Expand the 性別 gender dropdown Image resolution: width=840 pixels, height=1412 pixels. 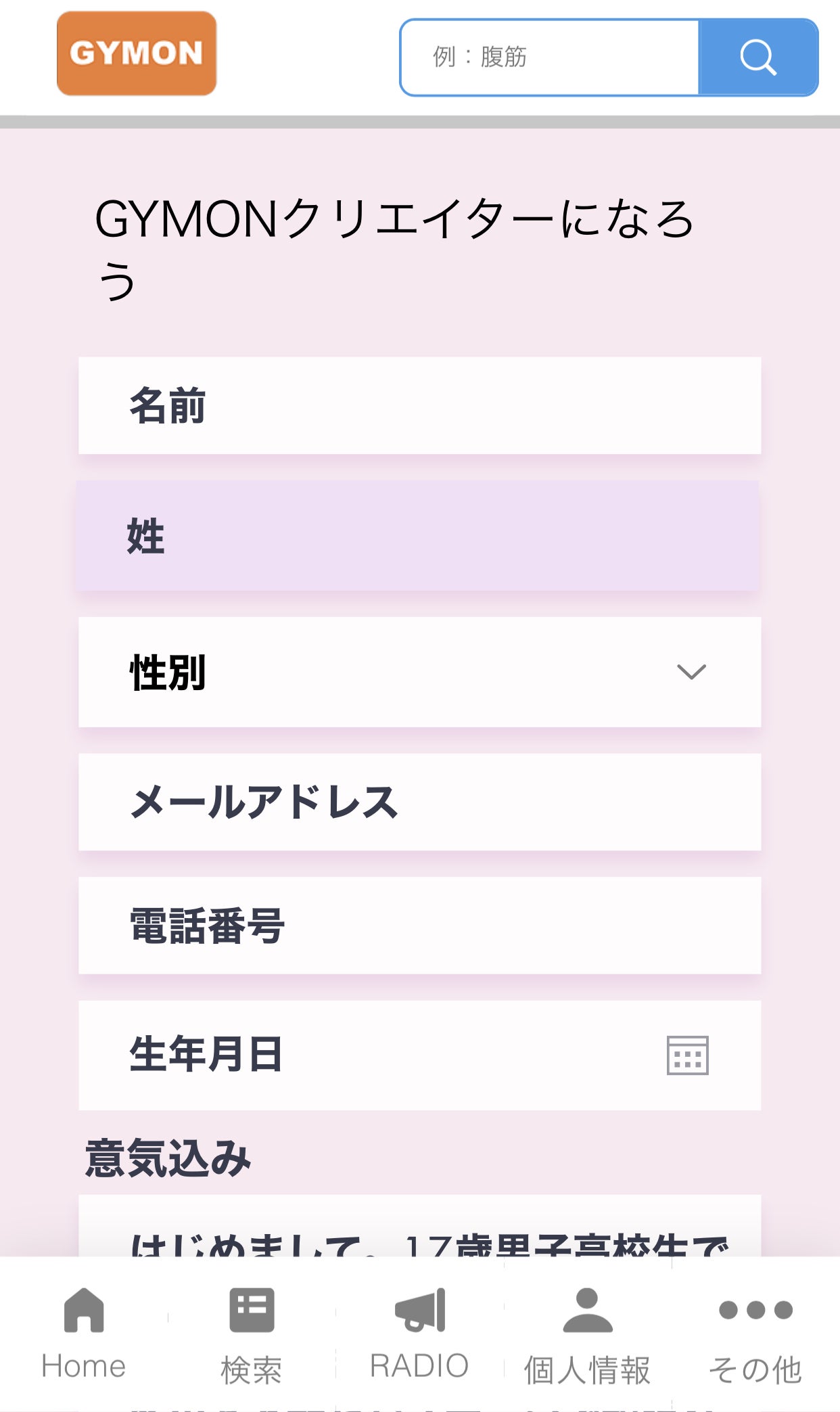[419, 671]
